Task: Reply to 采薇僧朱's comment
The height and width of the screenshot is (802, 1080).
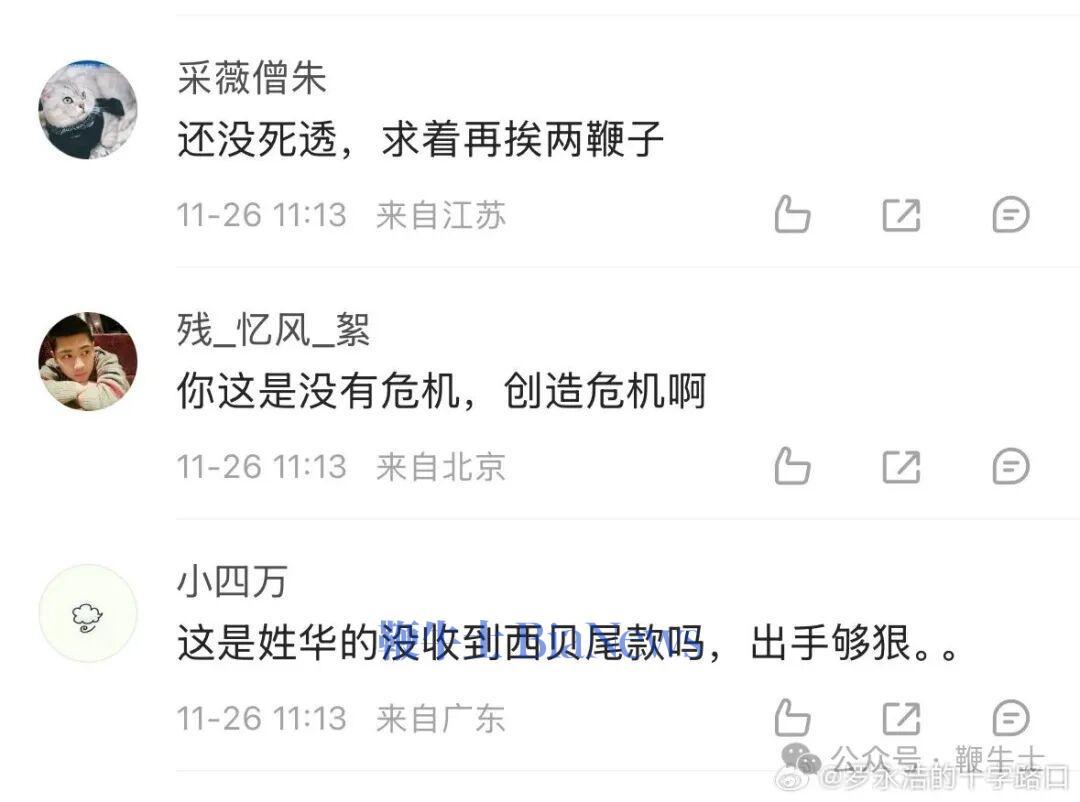Action: coord(1010,214)
